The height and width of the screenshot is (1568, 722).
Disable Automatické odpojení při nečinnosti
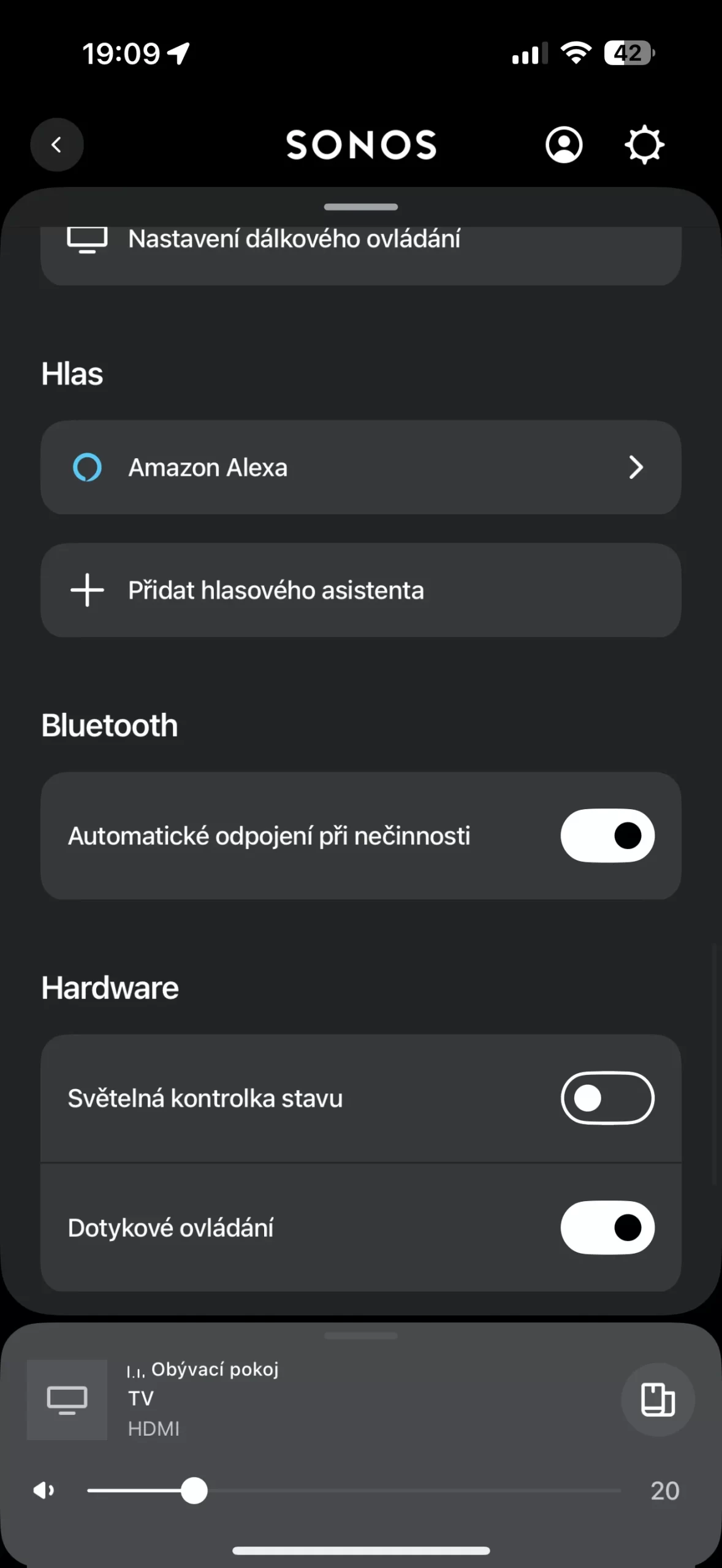click(x=607, y=835)
